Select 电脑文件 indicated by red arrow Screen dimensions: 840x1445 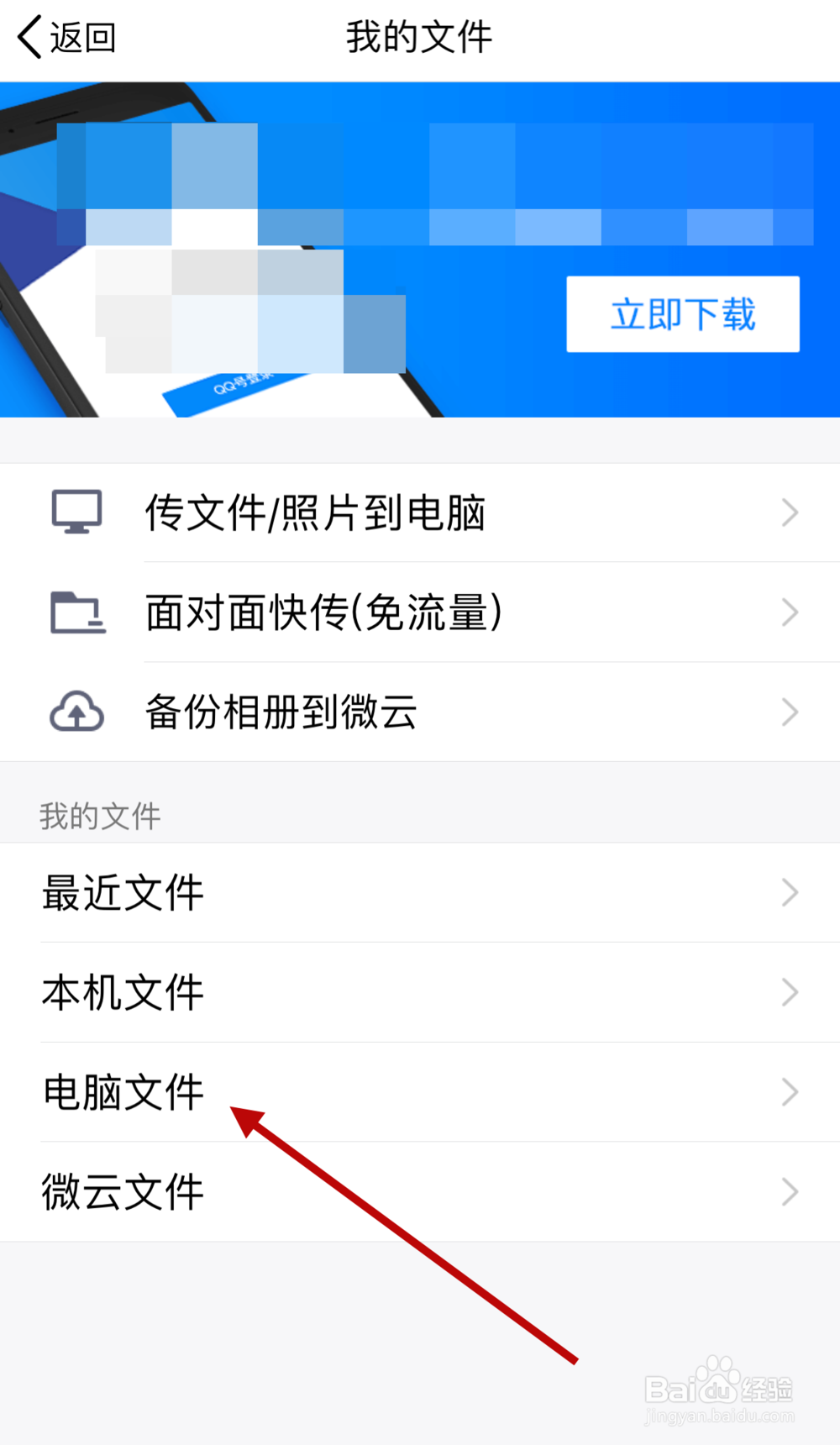pyautogui.click(x=123, y=1091)
